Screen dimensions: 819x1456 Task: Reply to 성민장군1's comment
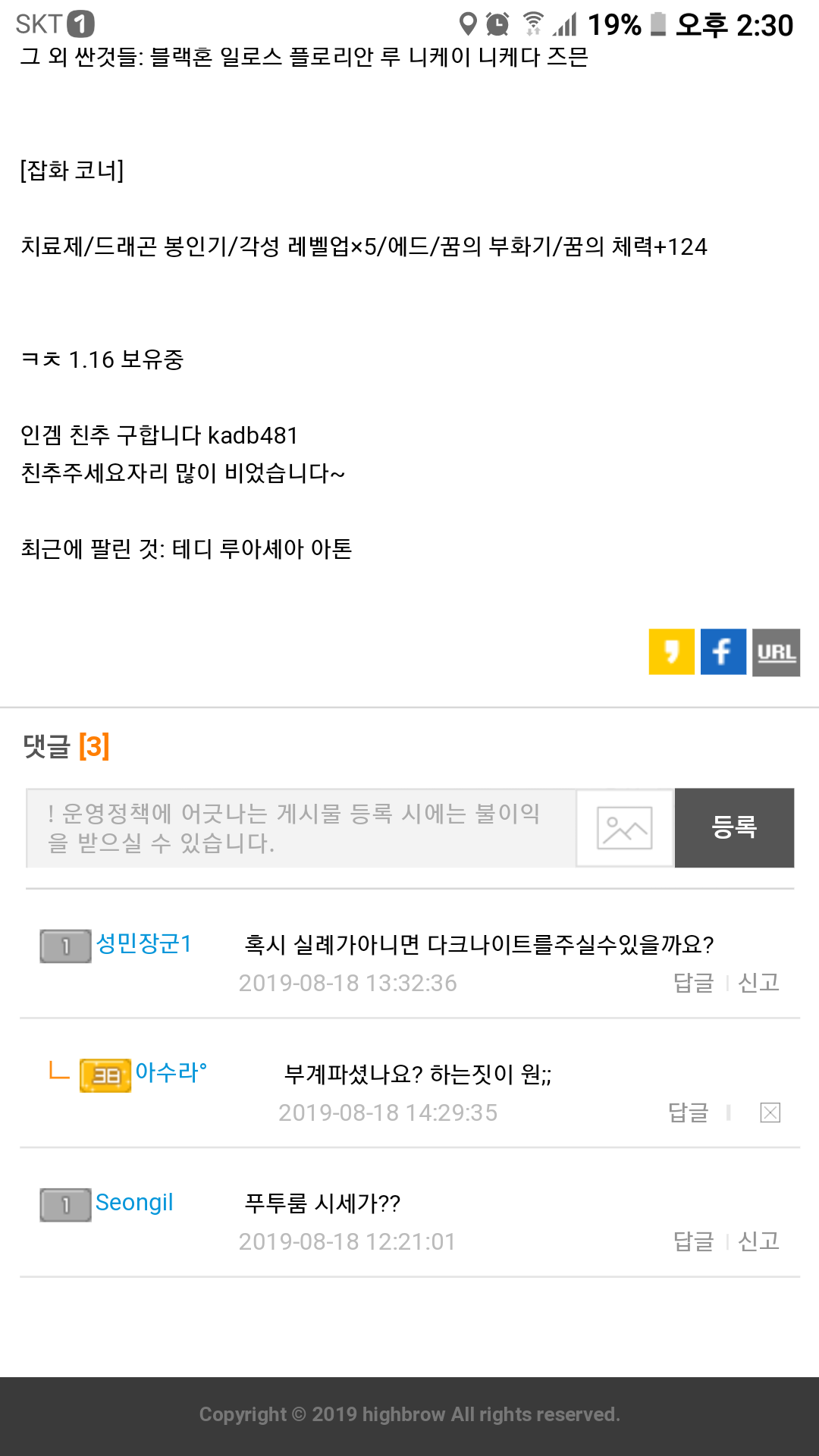point(694,983)
